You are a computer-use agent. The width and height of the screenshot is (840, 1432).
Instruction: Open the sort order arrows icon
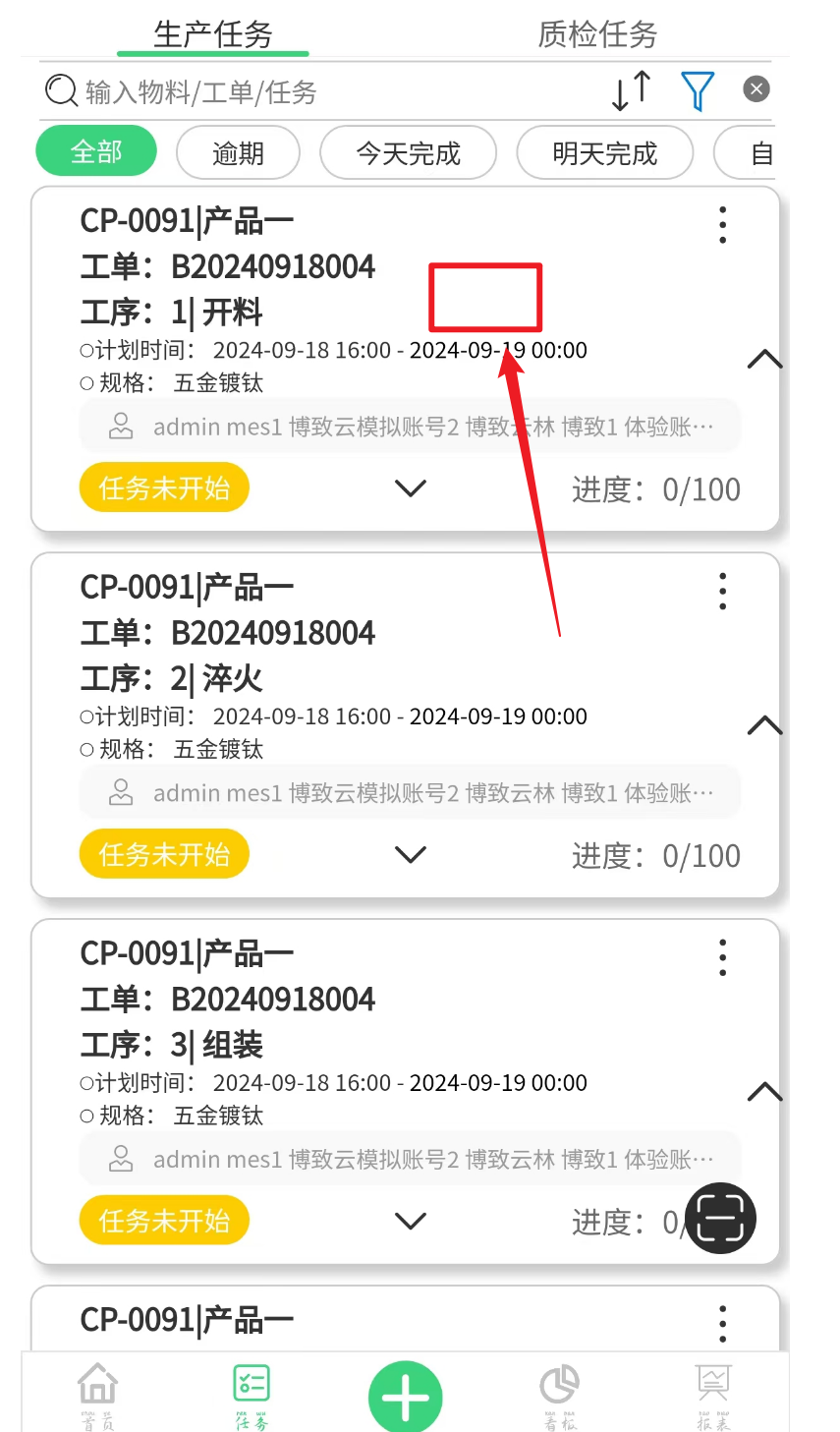(x=631, y=91)
